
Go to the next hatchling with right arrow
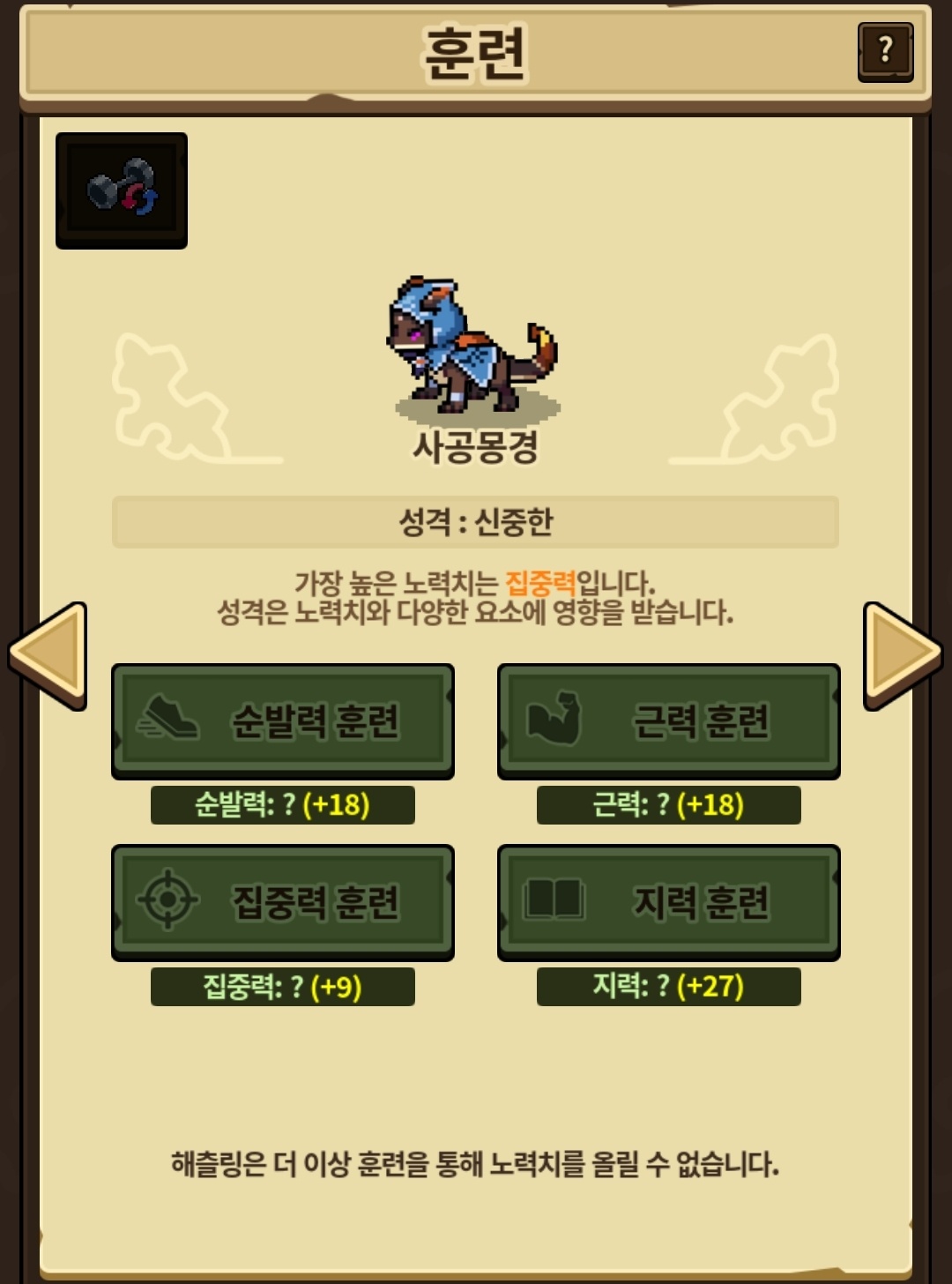[x=903, y=655]
